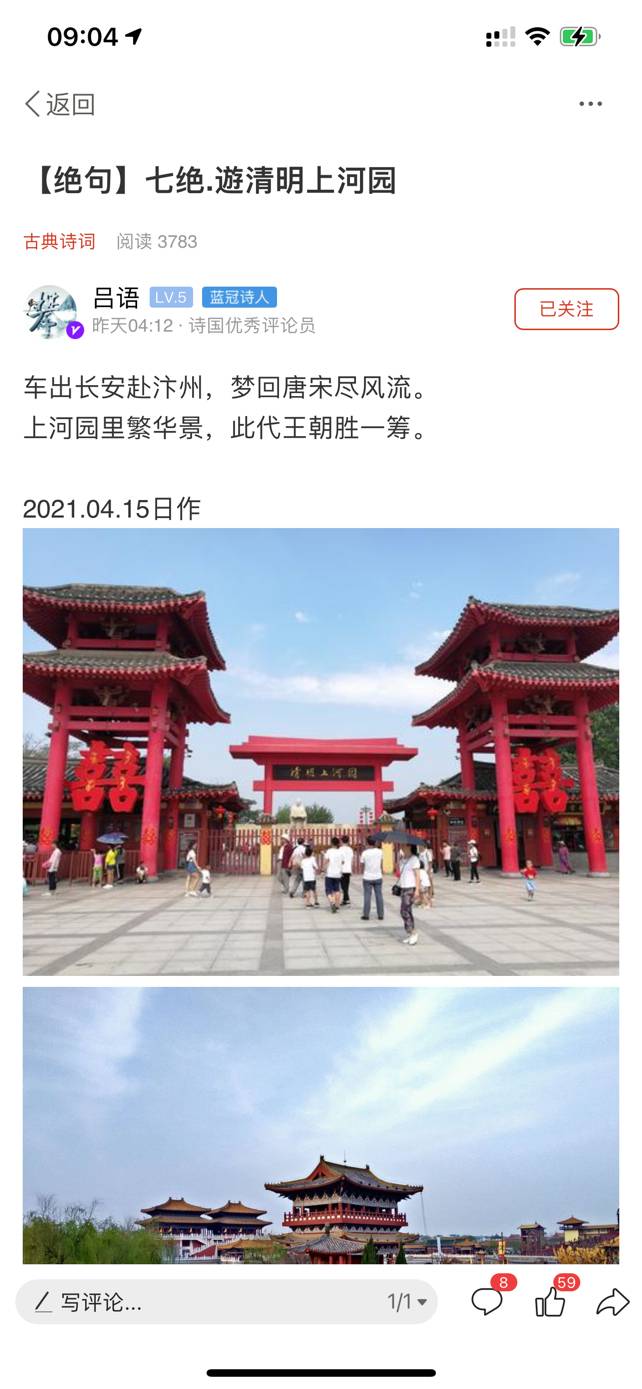This screenshot has height=1389, width=642.
Task: Open the 古典诗词 category link
Action: coord(59,241)
